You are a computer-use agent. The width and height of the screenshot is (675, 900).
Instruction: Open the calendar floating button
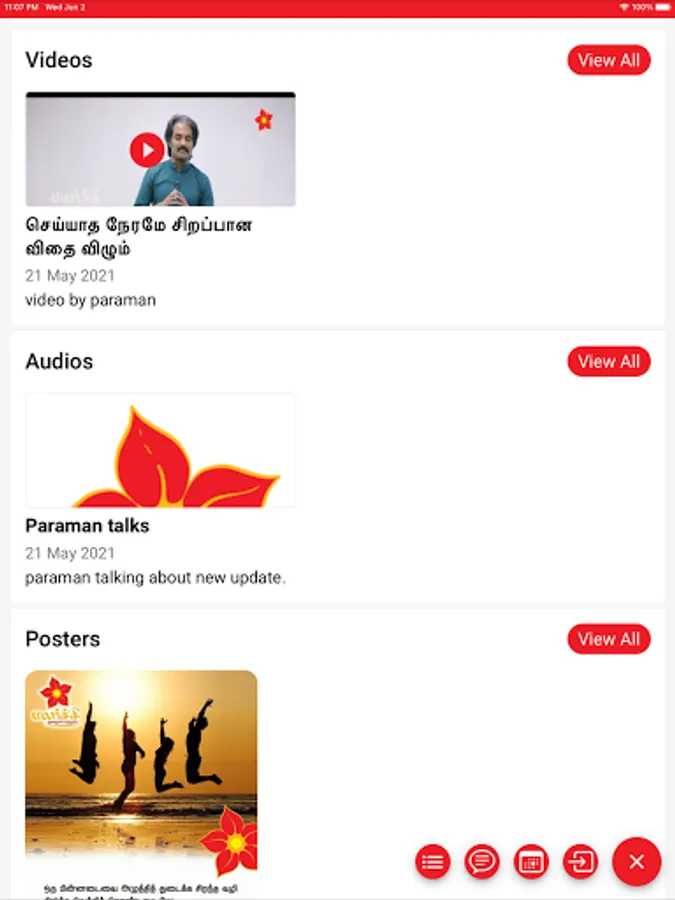531,861
